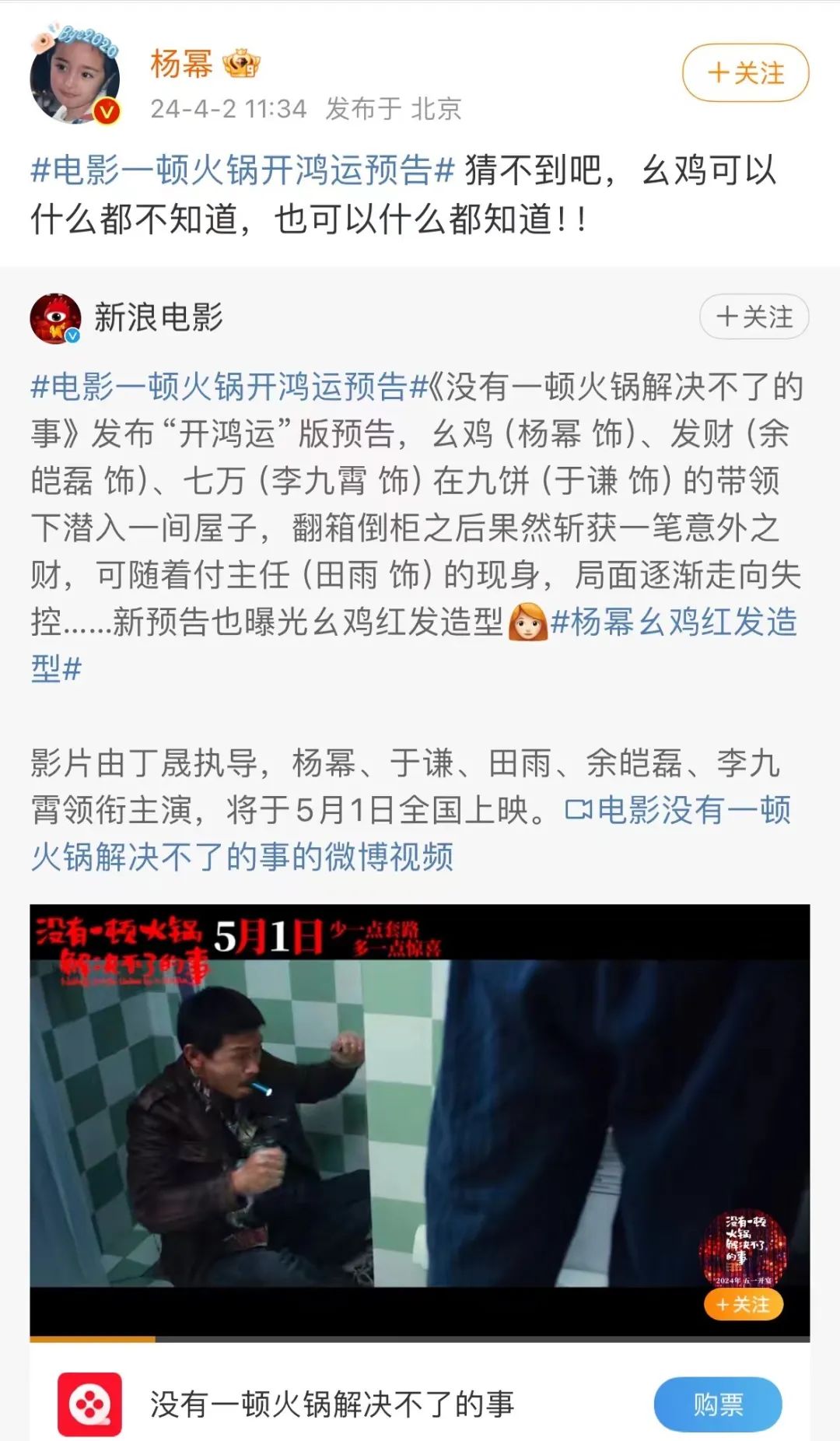Viewport: 840px width, 1441px height.
Task: Open hashtag #杨幂幺鸡红发造型#
Action: pos(674,622)
